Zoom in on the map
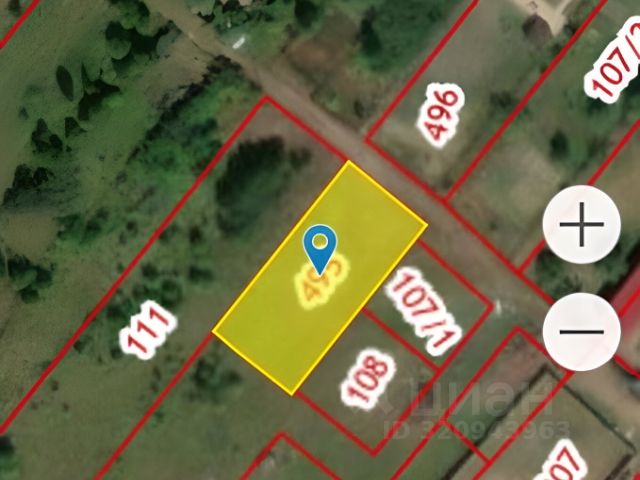Viewport: 640px width, 480px height. (x=581, y=224)
